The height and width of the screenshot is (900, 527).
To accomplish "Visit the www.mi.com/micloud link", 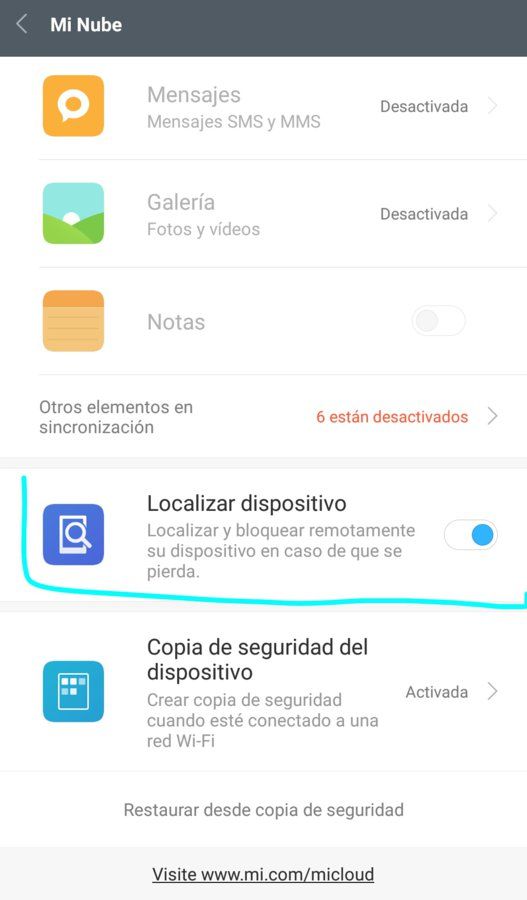I will tap(263, 874).
